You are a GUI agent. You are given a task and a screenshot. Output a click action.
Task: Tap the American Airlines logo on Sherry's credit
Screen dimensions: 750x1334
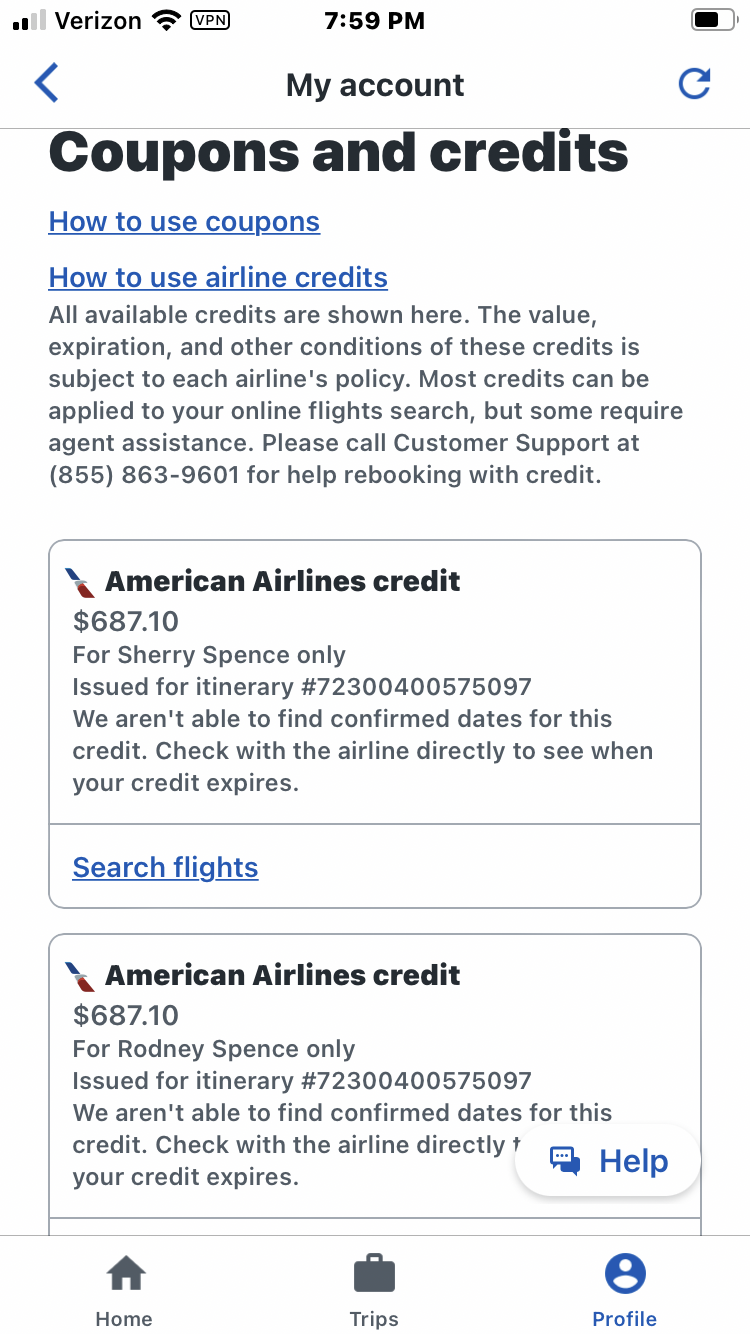(81, 580)
